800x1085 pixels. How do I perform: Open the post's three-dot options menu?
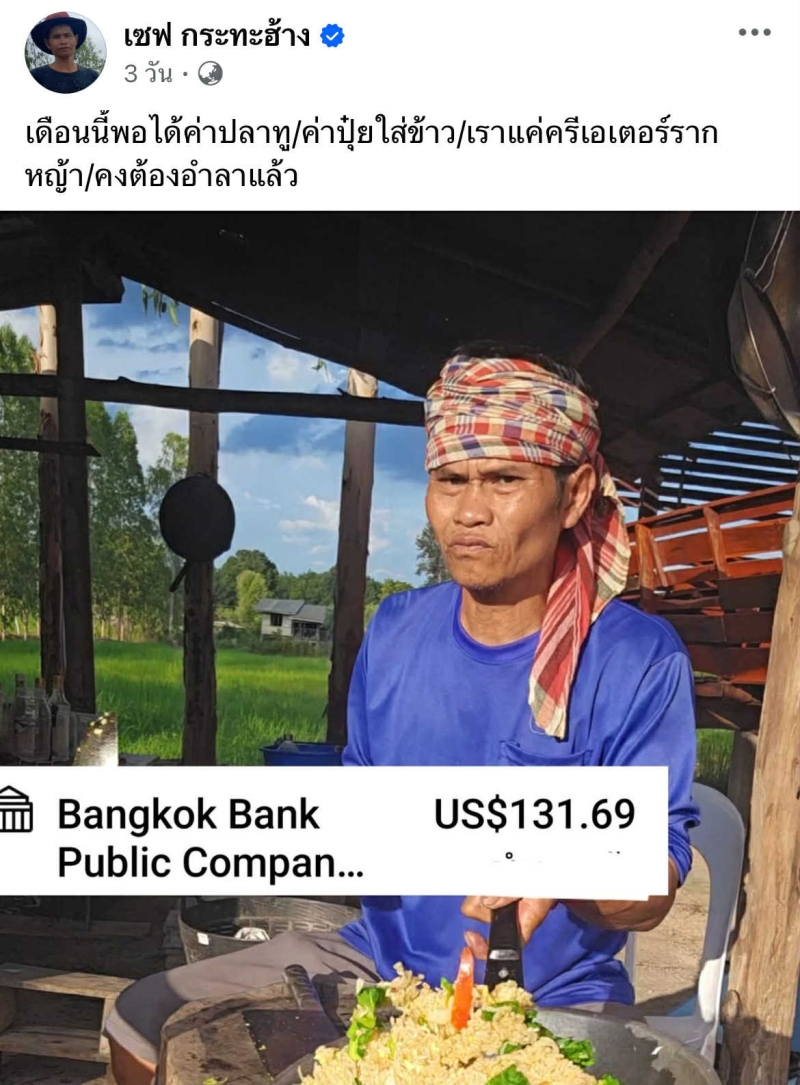754,33
